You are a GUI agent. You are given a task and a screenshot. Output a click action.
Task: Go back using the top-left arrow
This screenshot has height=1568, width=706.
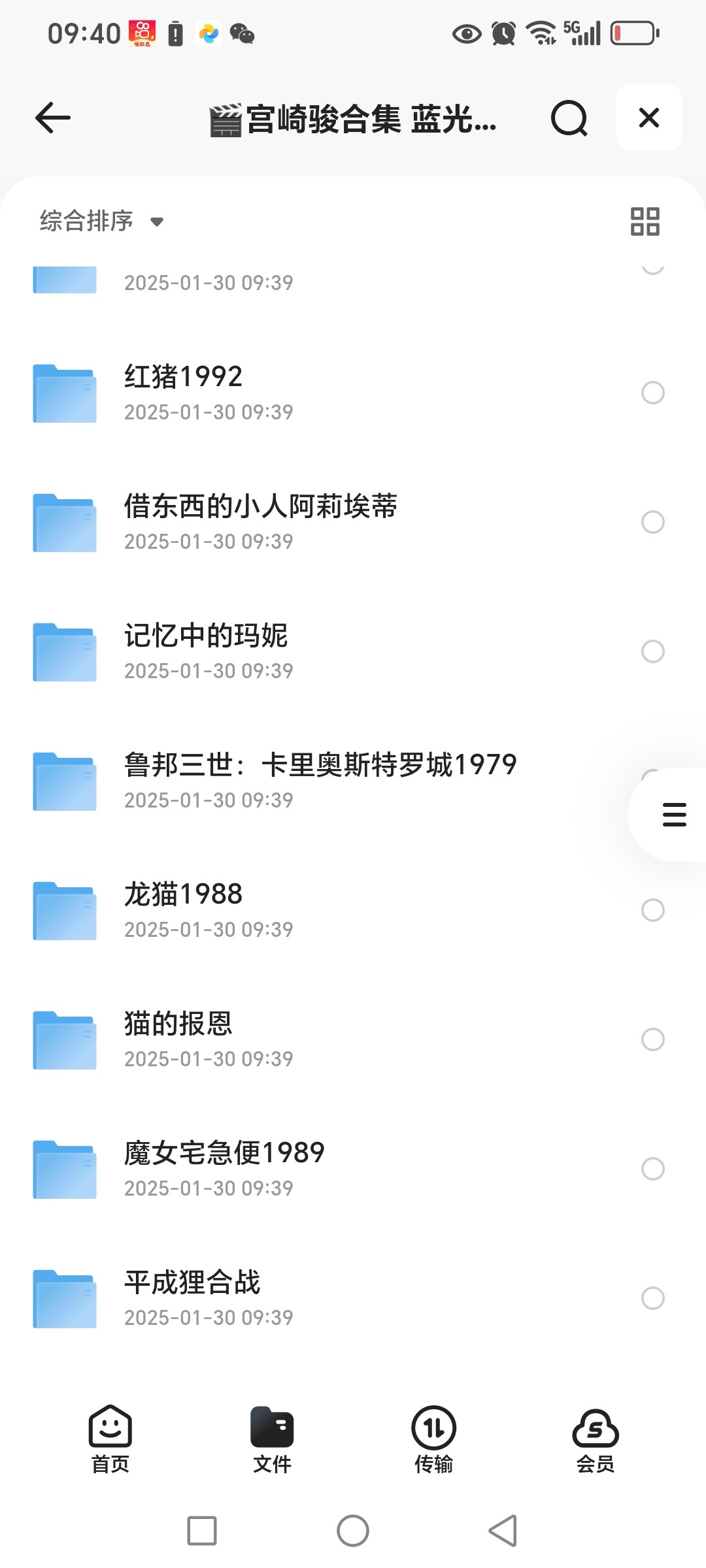point(52,118)
